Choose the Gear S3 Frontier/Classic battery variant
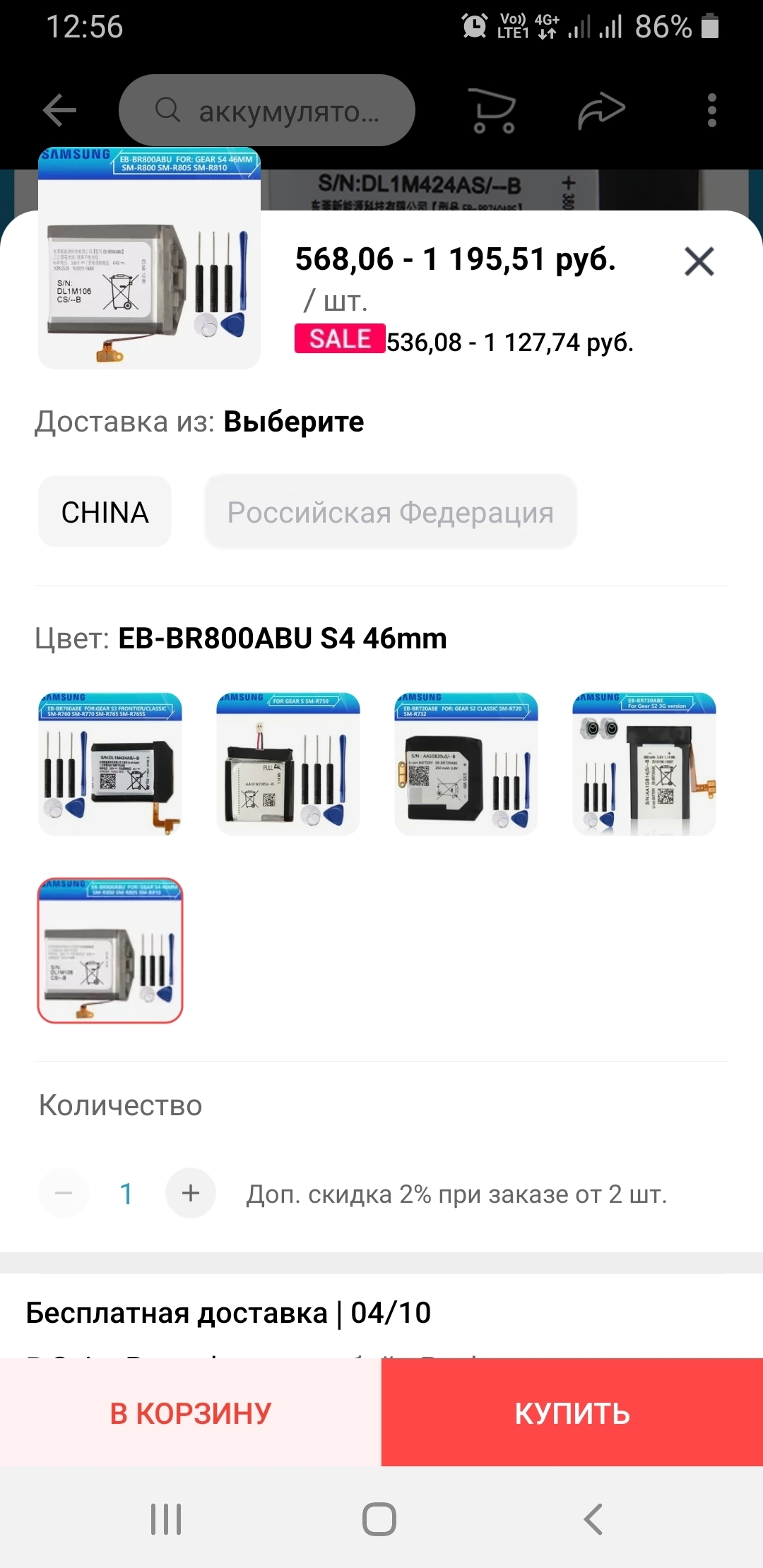 (110, 764)
